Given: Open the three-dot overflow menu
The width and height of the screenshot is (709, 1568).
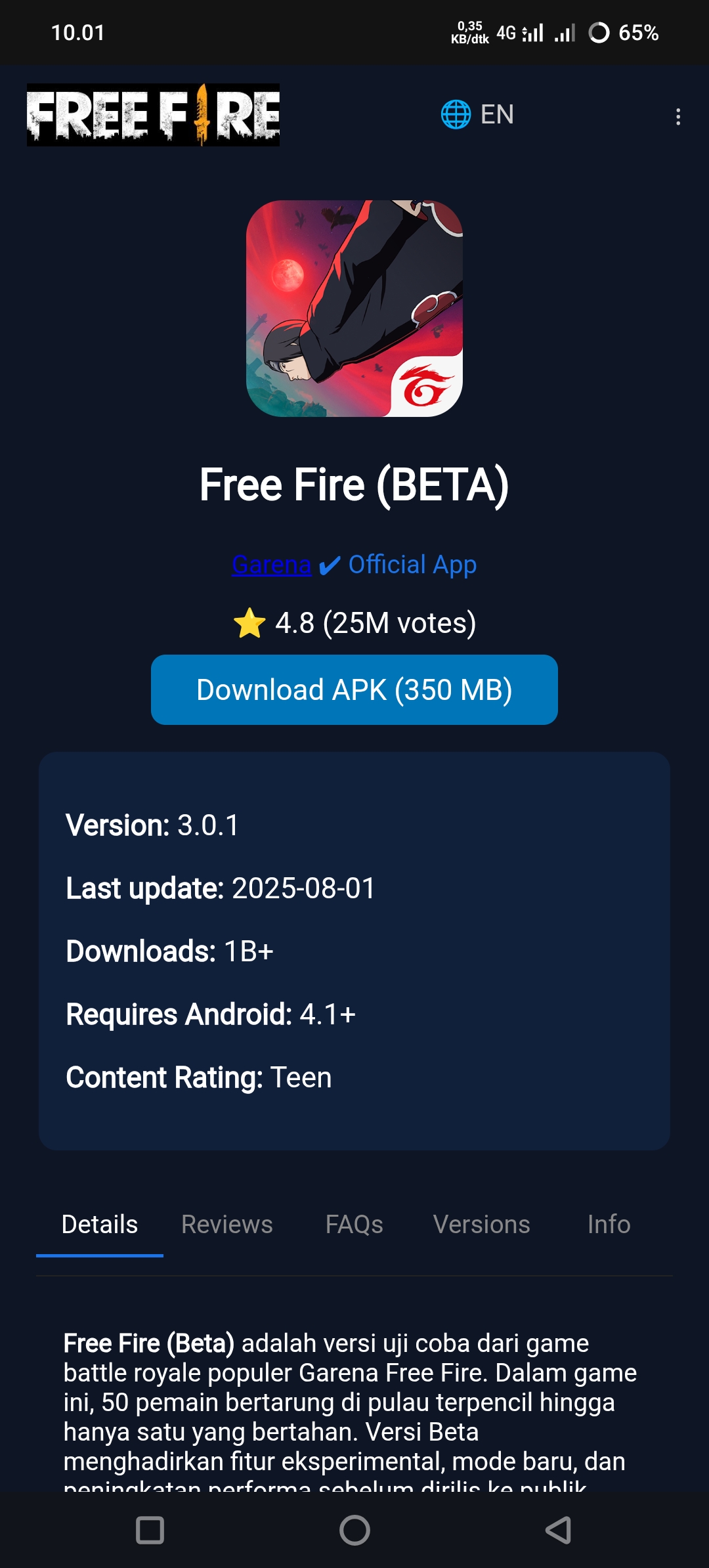Looking at the screenshot, I should point(677,117).
